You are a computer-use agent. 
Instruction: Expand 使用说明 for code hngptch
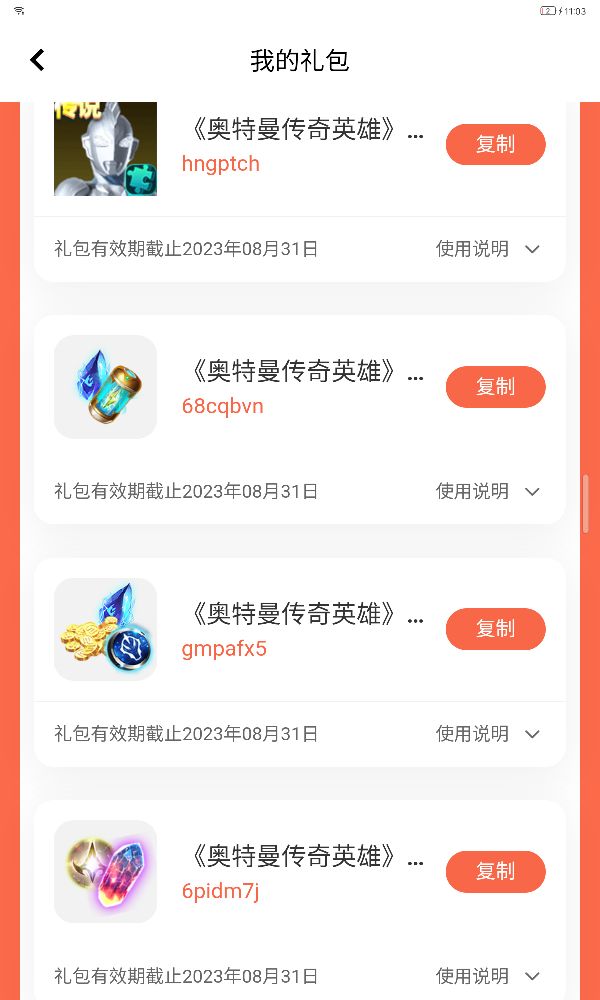tap(488, 249)
